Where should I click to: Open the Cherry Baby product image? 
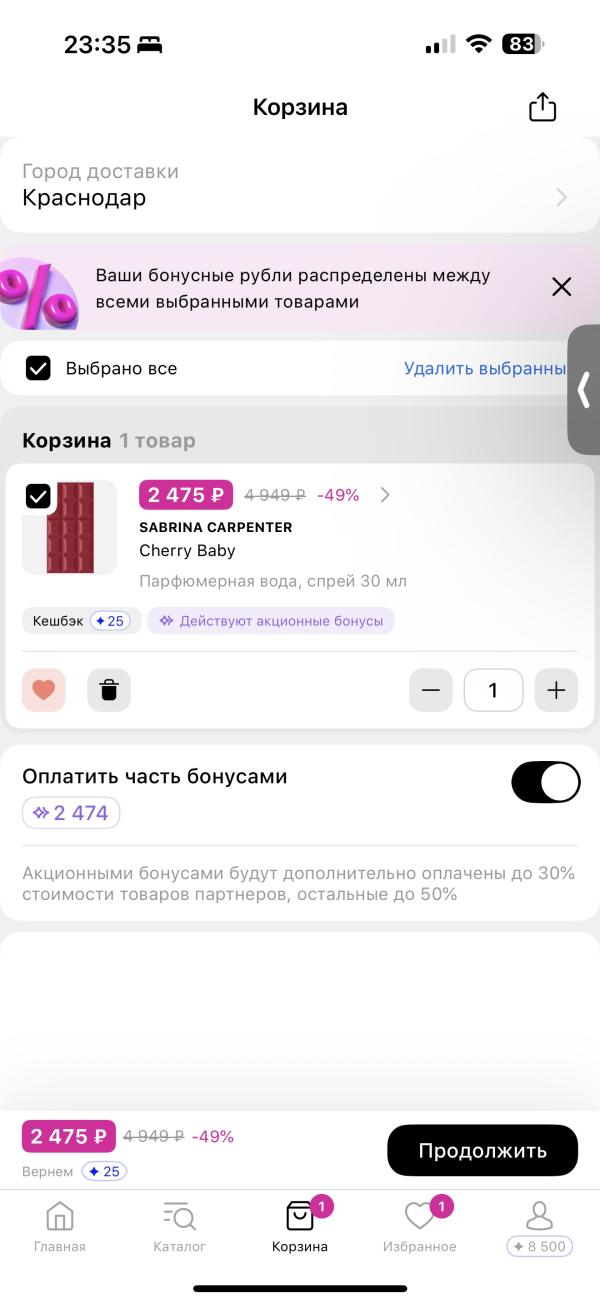70,528
